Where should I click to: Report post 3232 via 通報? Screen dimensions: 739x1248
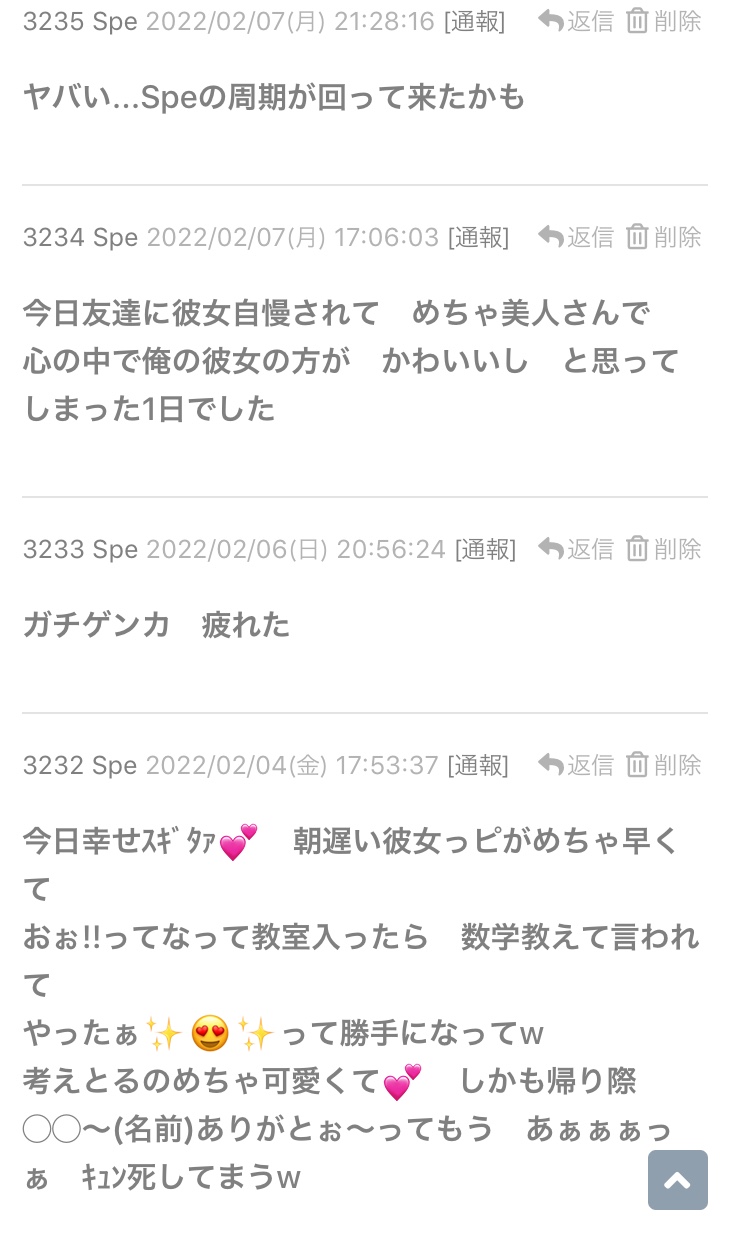(x=478, y=765)
